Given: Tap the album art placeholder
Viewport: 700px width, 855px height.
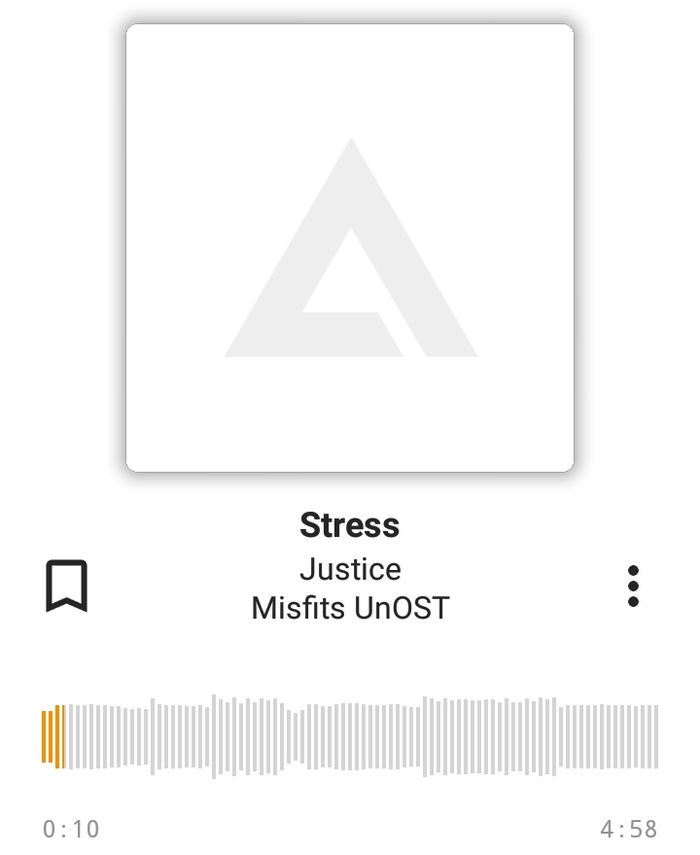Looking at the screenshot, I should [x=350, y=248].
